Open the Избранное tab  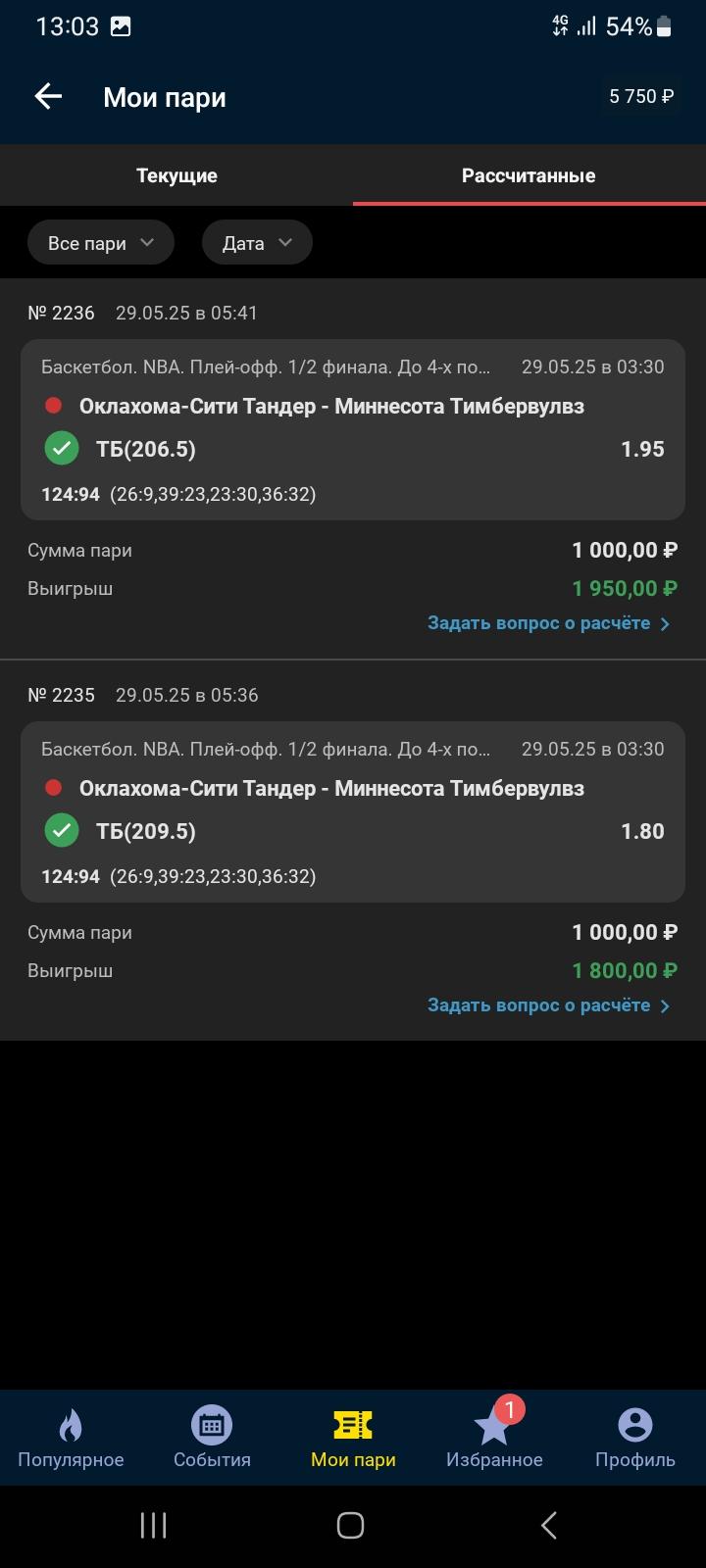click(x=494, y=1438)
